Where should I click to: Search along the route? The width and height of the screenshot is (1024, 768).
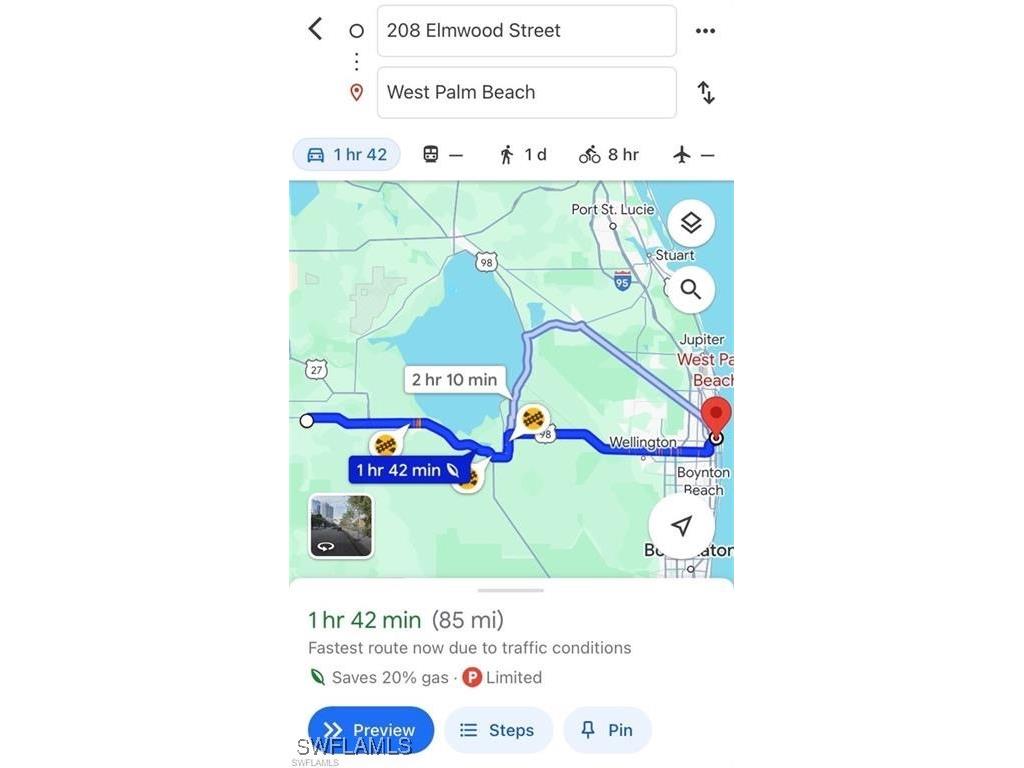(x=690, y=290)
